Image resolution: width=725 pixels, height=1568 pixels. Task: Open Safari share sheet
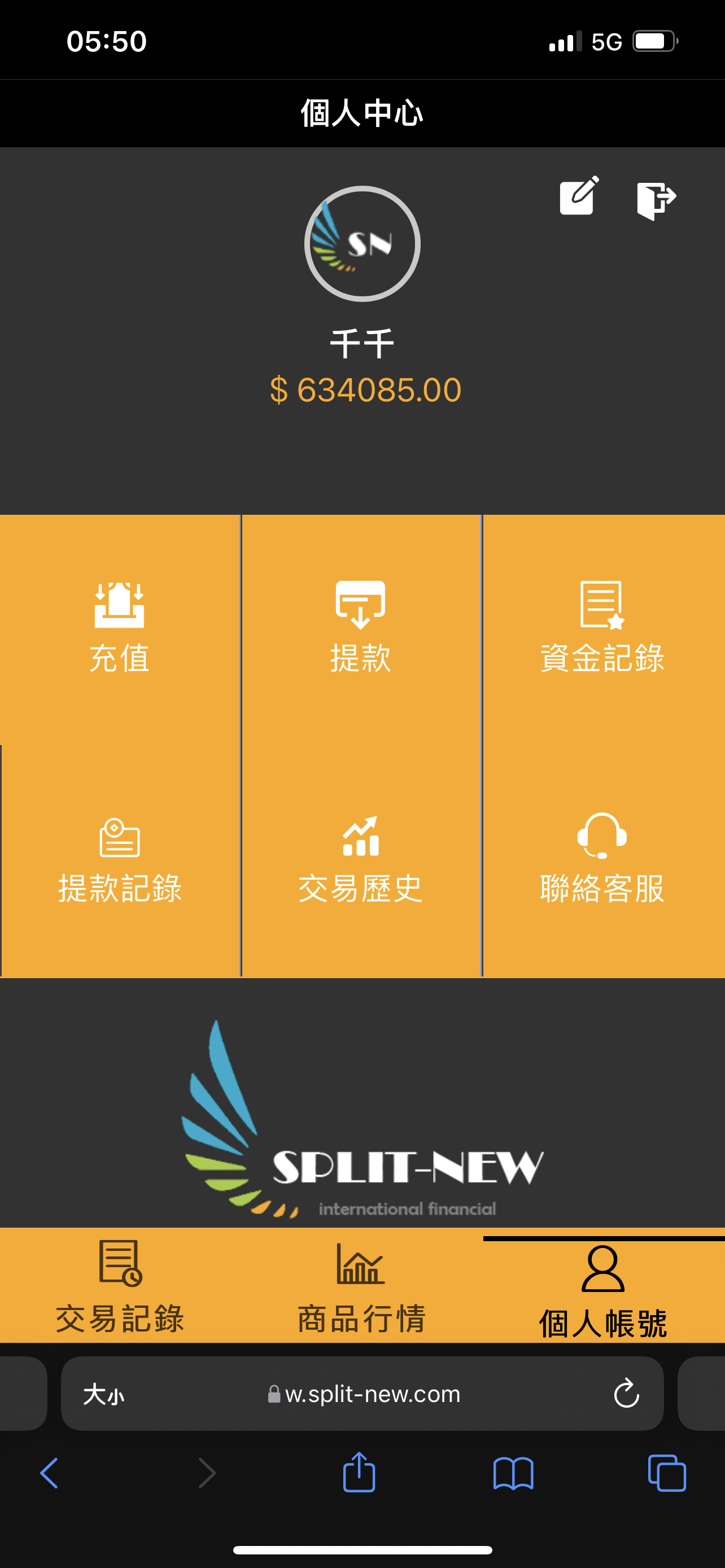(359, 1472)
